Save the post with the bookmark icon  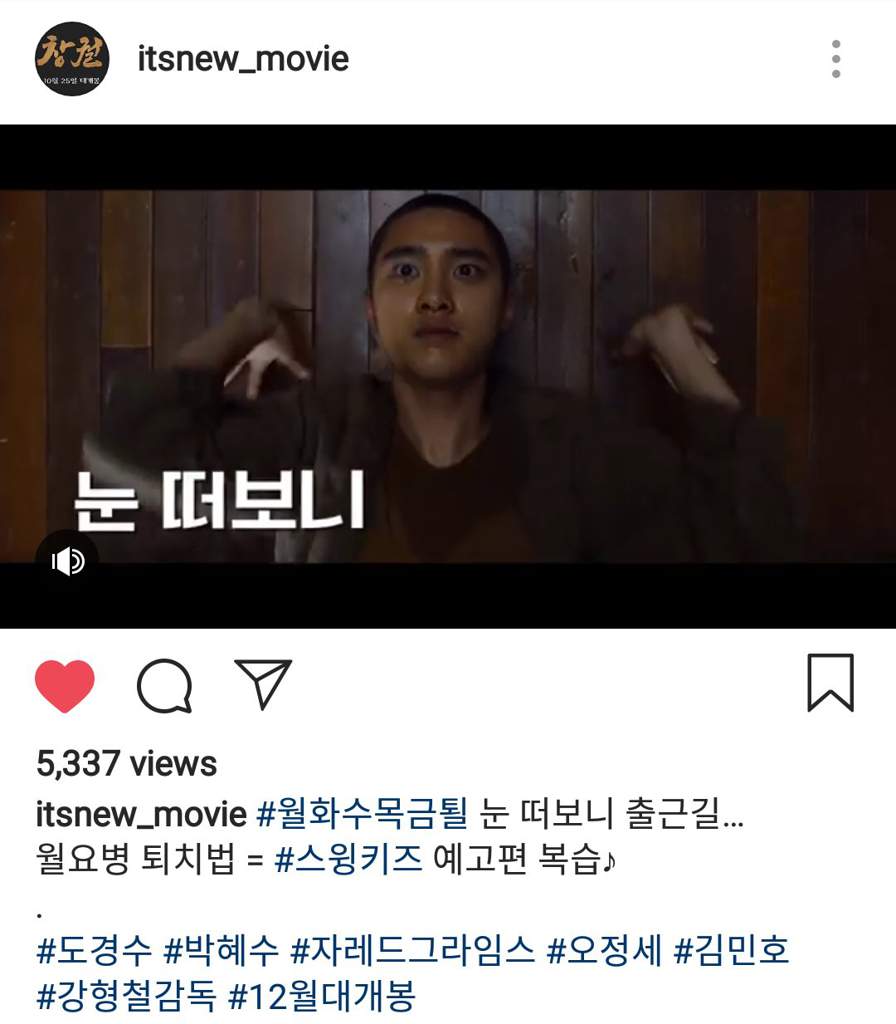pyautogui.click(x=830, y=683)
